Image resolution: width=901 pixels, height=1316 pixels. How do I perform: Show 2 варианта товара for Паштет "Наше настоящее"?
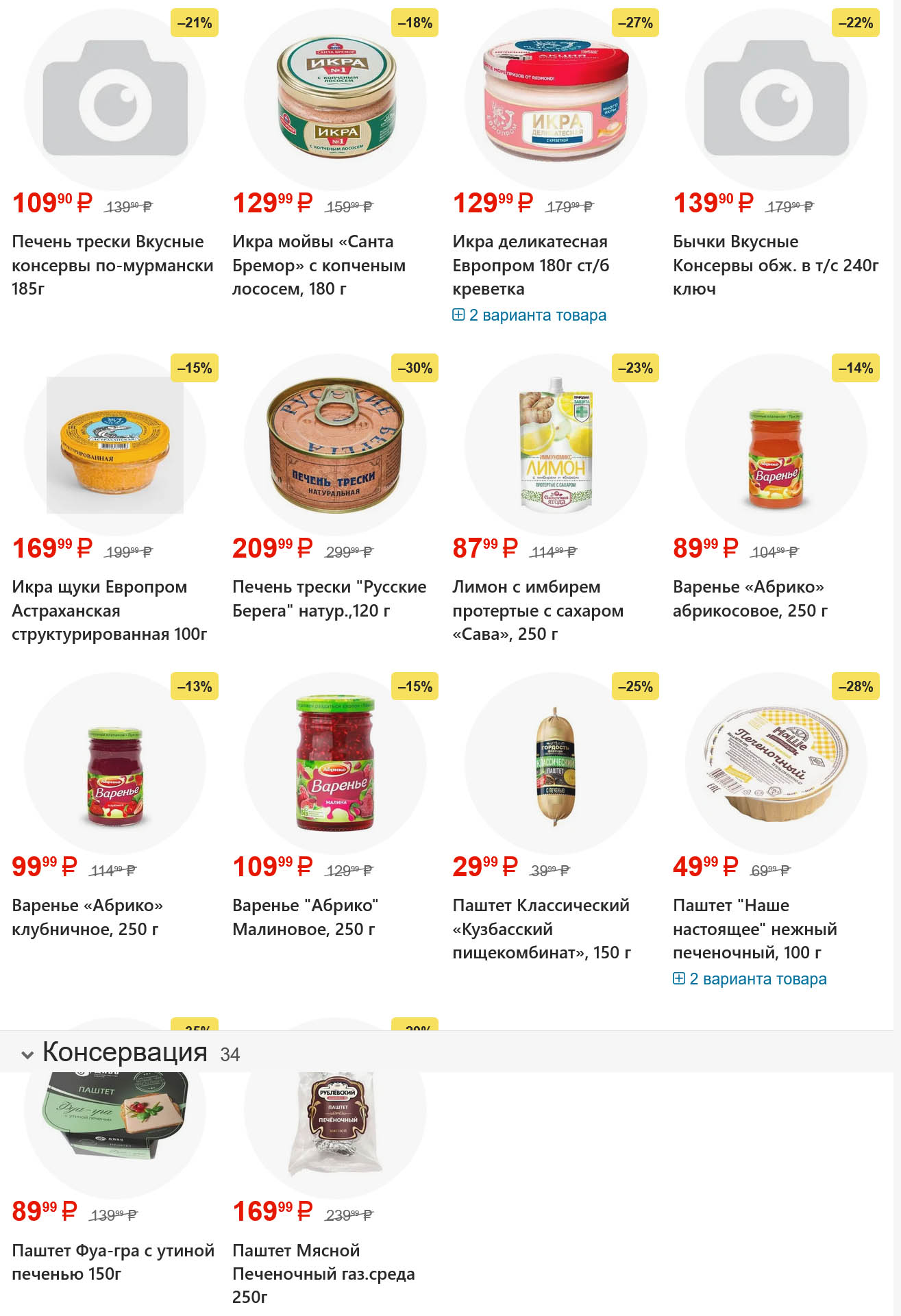tap(750, 979)
